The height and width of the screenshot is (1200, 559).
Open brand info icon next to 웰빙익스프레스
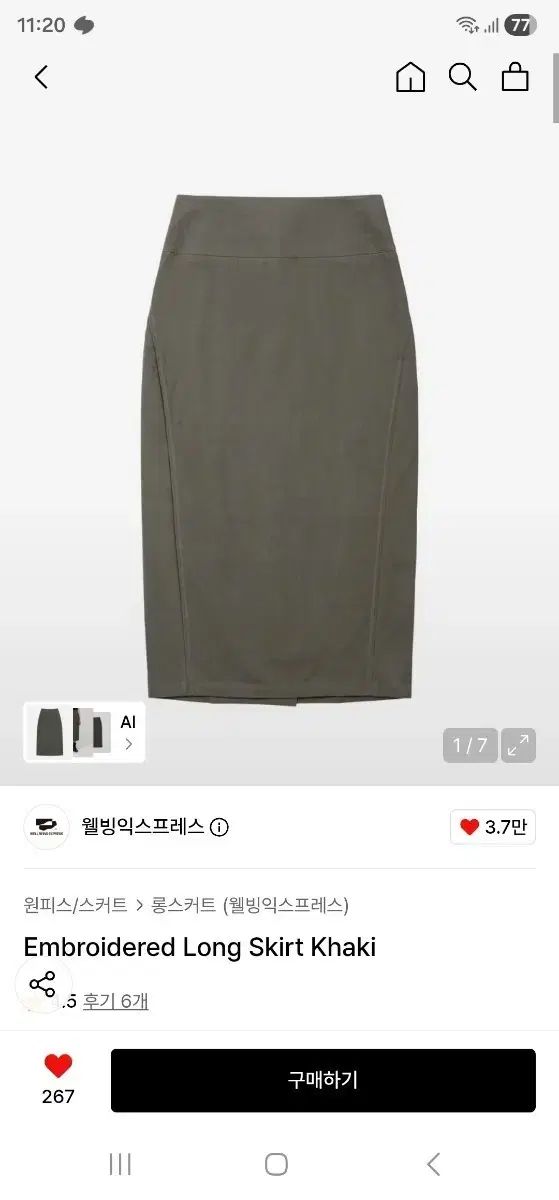tap(219, 827)
